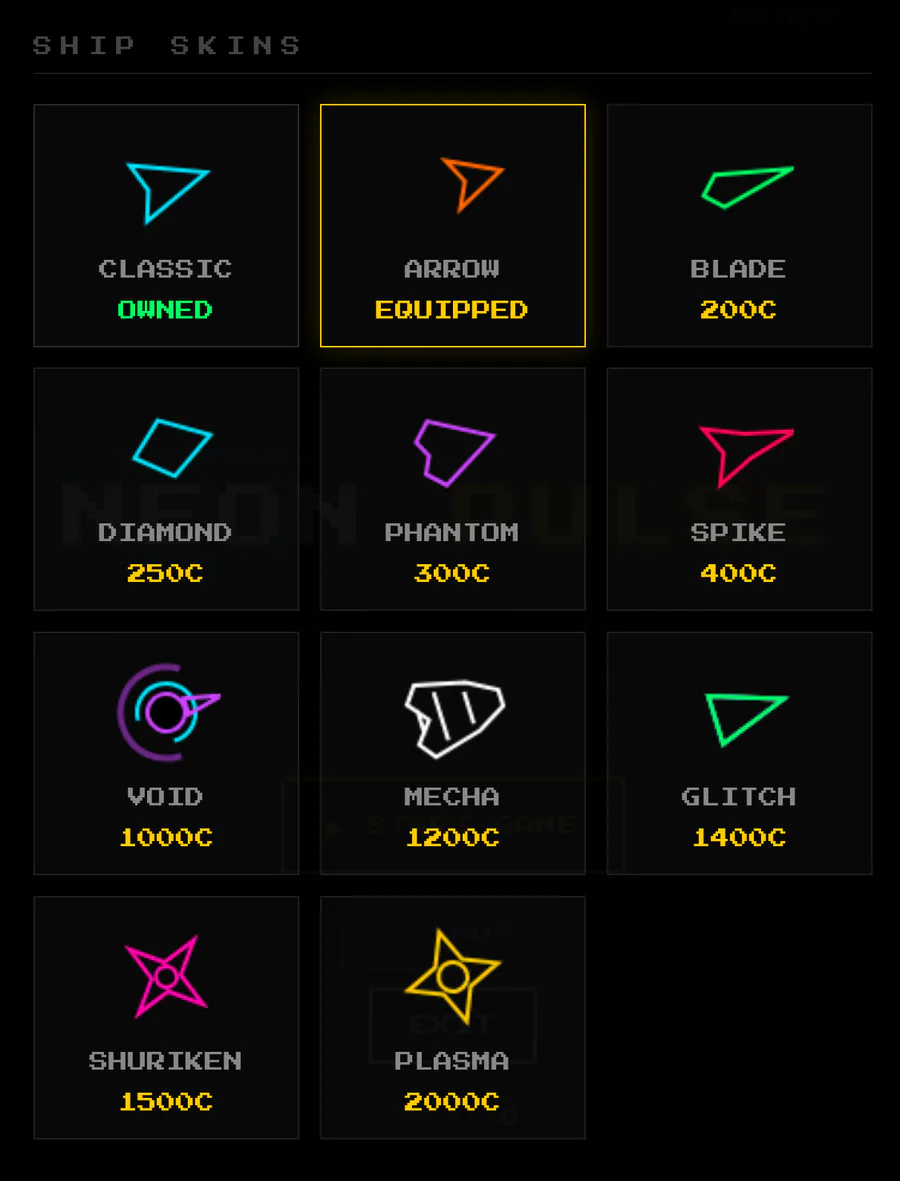Select the Plasma skin card

(x=453, y=1018)
